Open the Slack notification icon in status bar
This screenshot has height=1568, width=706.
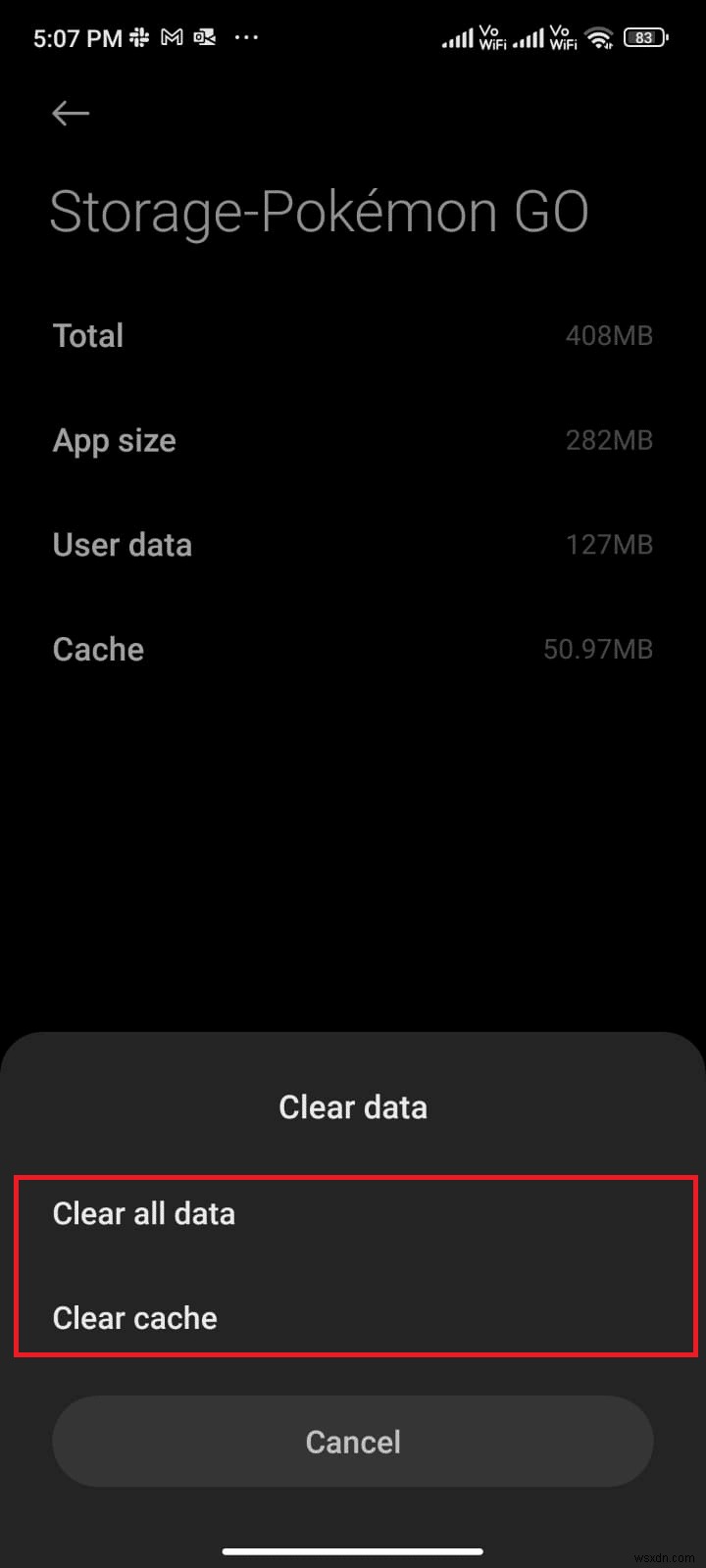[140, 37]
